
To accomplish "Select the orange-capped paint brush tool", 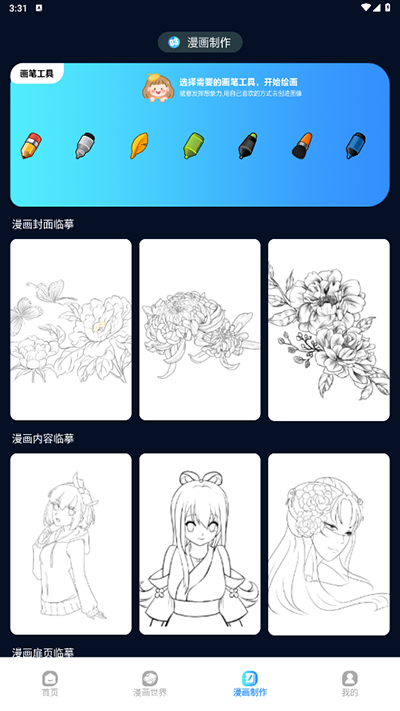I will [x=302, y=146].
